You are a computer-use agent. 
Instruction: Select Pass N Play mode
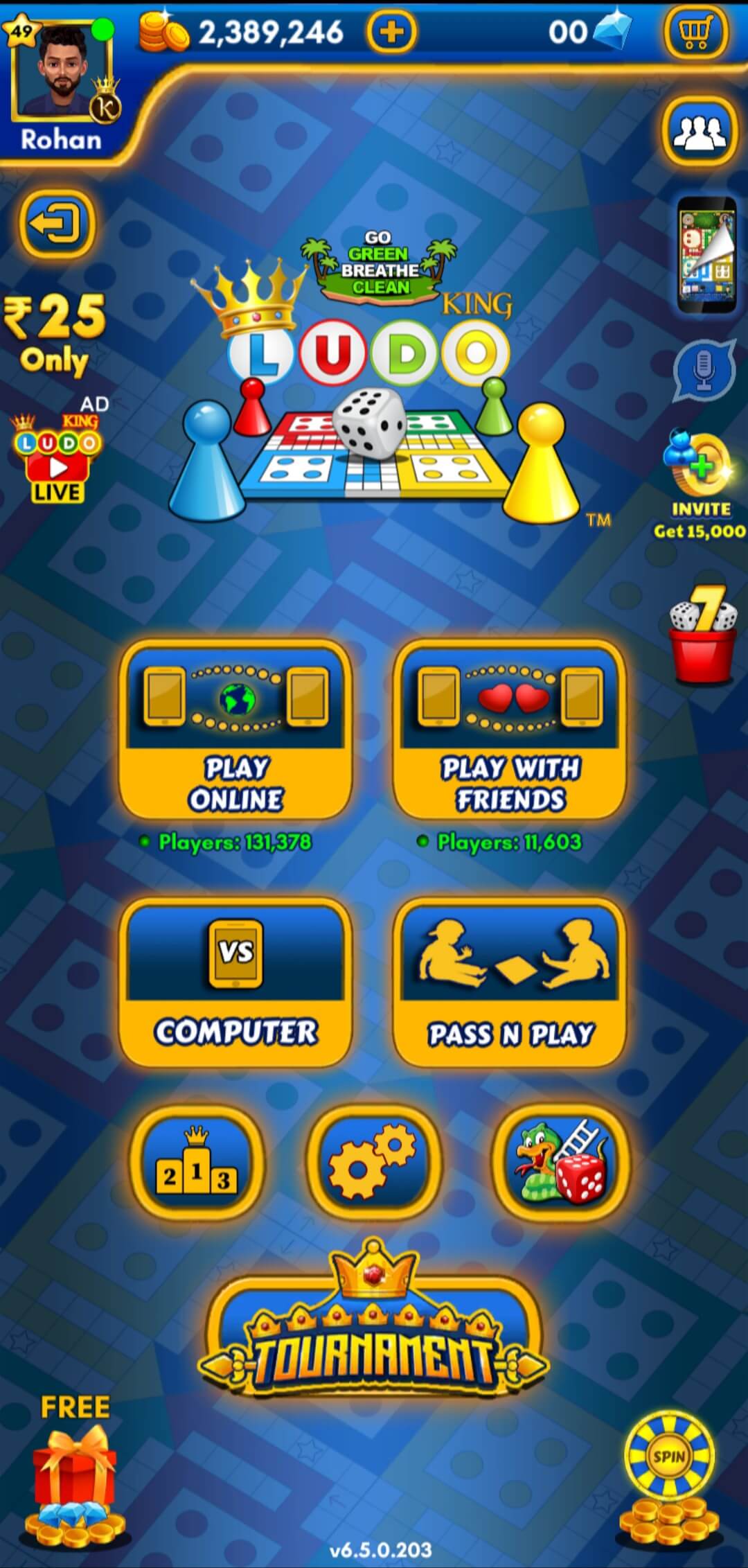tap(510, 983)
